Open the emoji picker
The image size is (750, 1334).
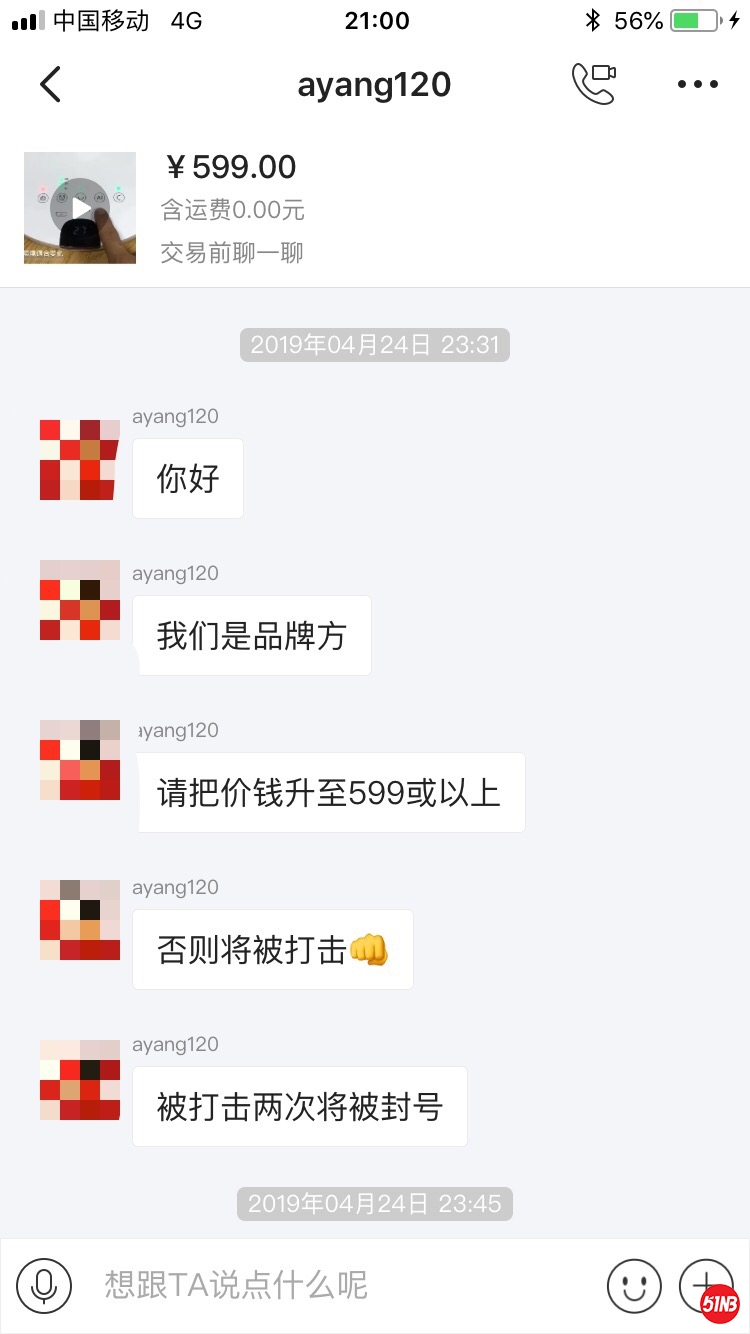point(634,1287)
